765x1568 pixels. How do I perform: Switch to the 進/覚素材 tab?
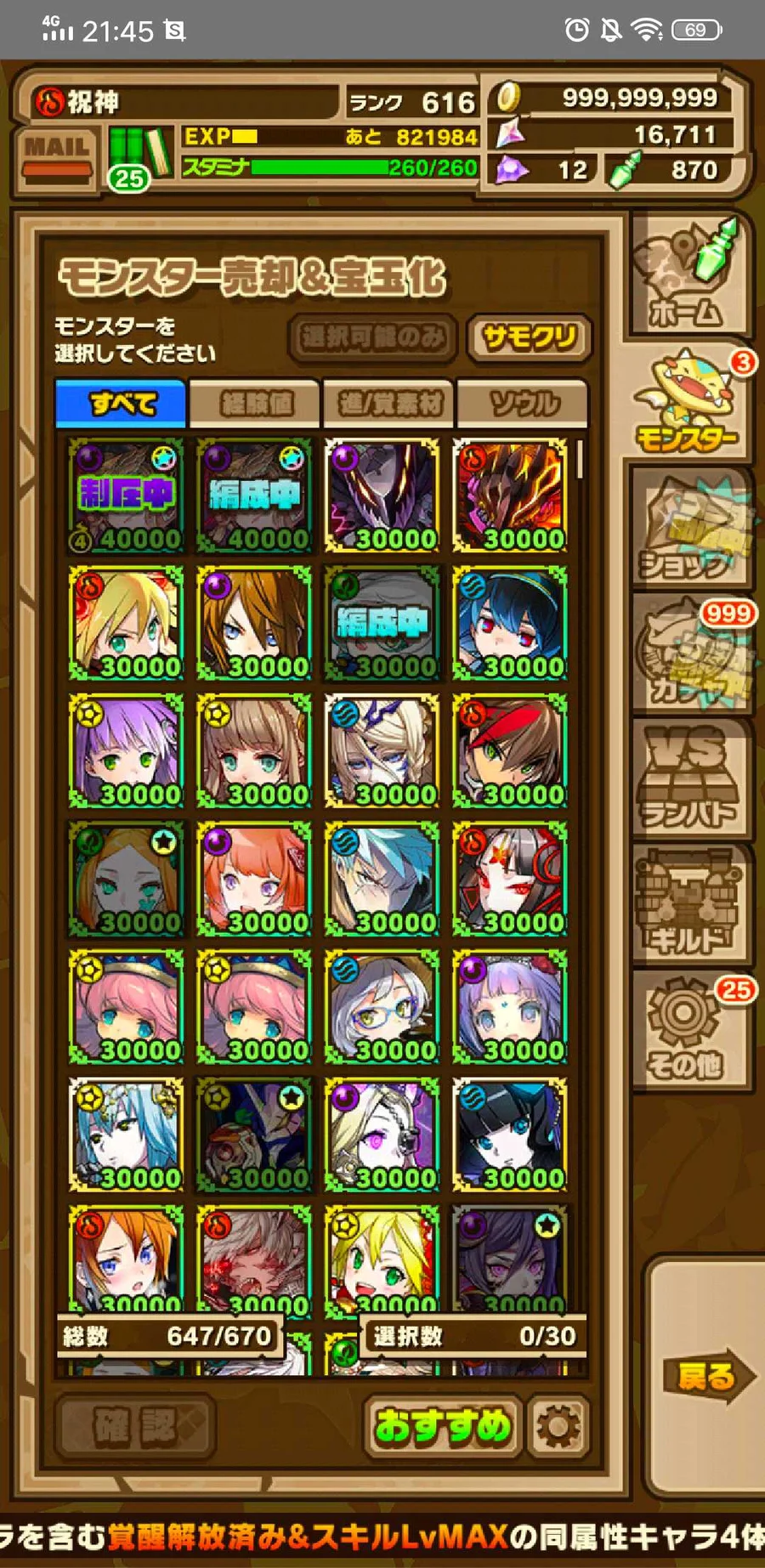coord(389,403)
